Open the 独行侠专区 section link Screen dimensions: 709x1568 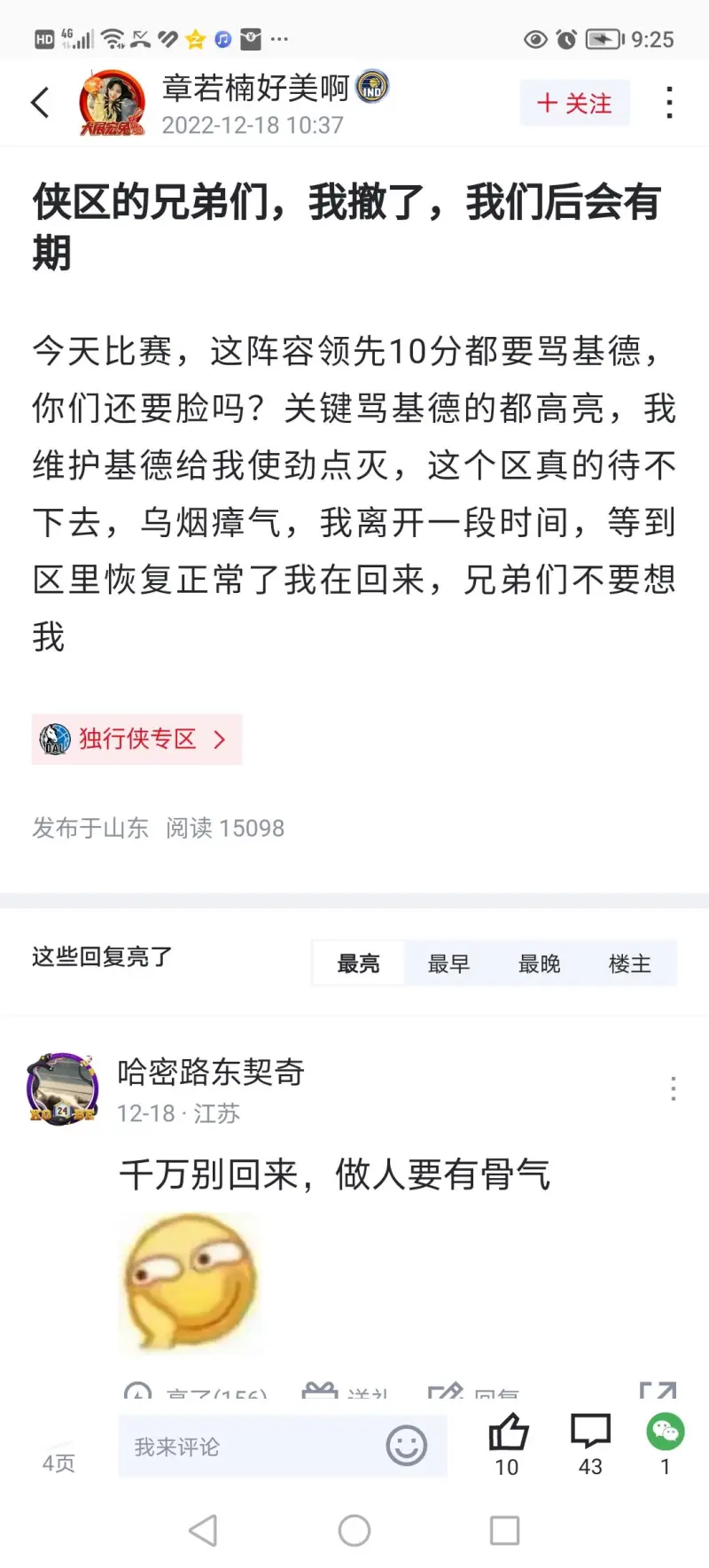(136, 739)
